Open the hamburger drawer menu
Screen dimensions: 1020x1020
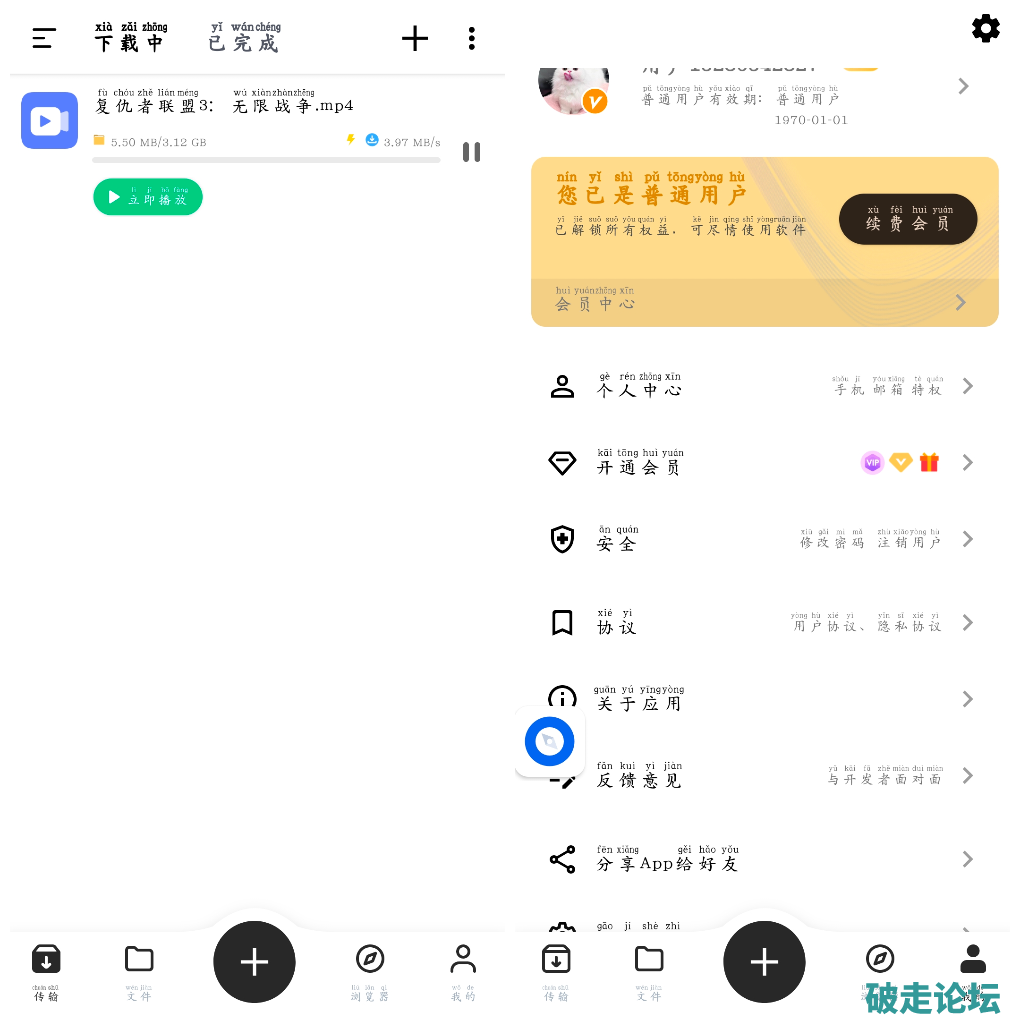pyautogui.click(x=43, y=39)
